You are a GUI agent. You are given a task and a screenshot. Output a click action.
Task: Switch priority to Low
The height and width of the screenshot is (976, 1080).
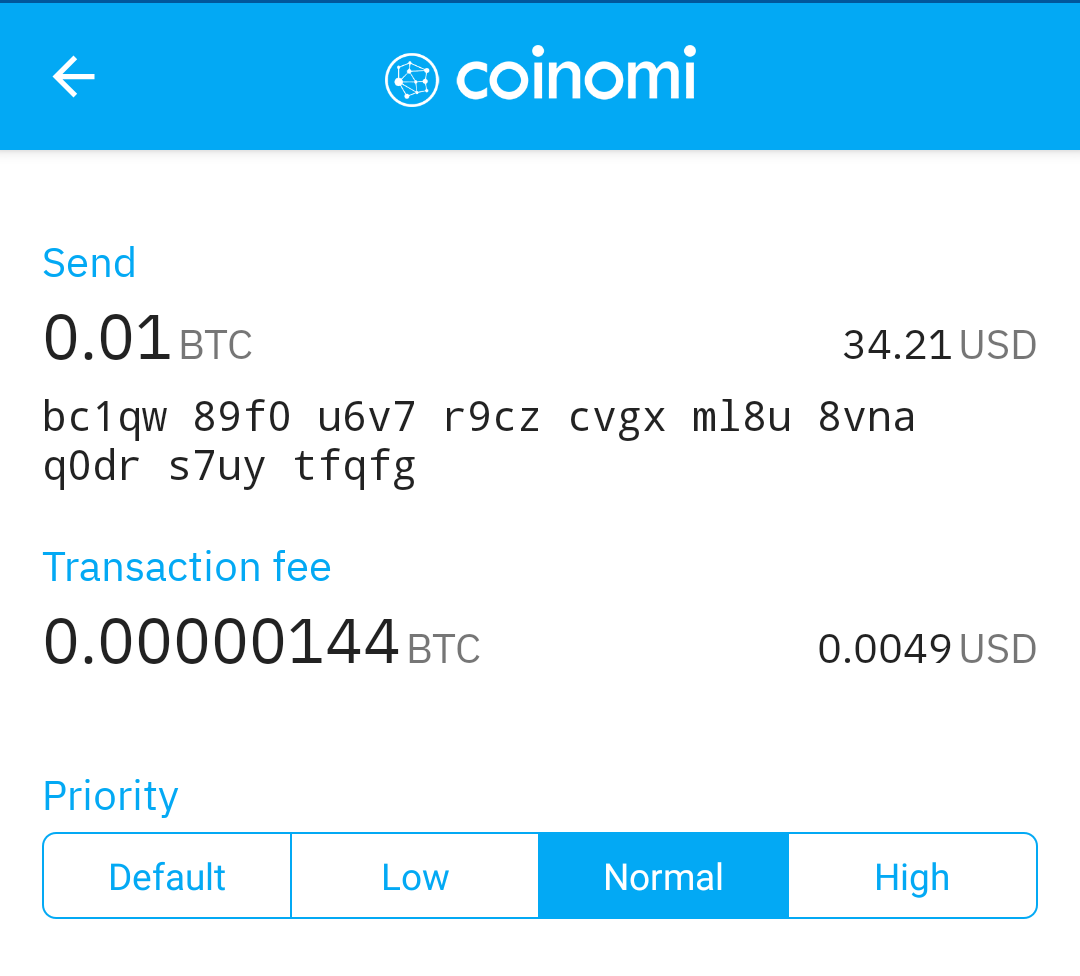pos(415,876)
